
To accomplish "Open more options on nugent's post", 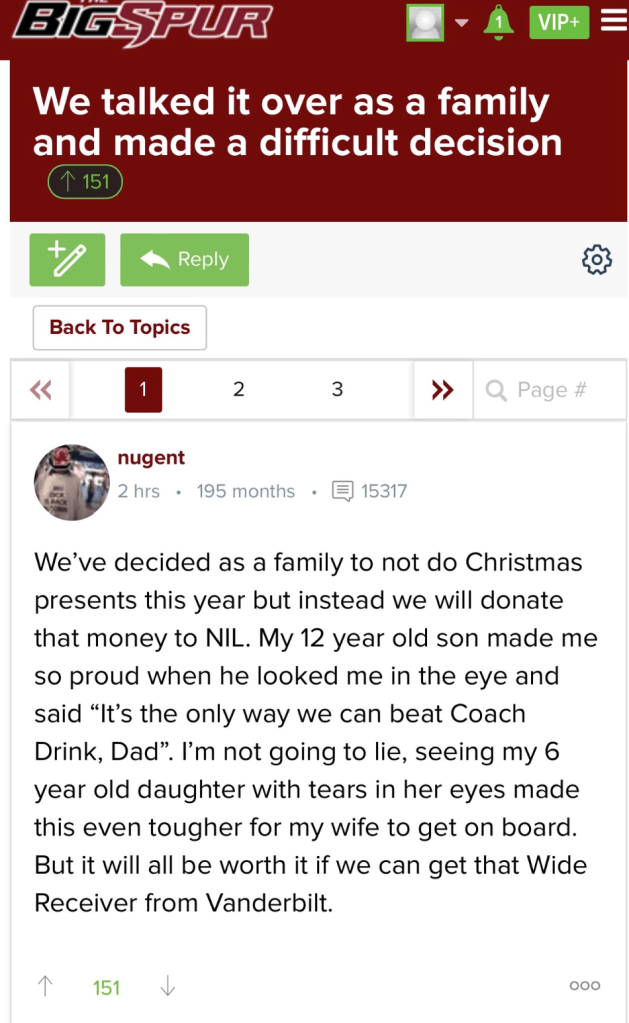I will click(x=584, y=986).
